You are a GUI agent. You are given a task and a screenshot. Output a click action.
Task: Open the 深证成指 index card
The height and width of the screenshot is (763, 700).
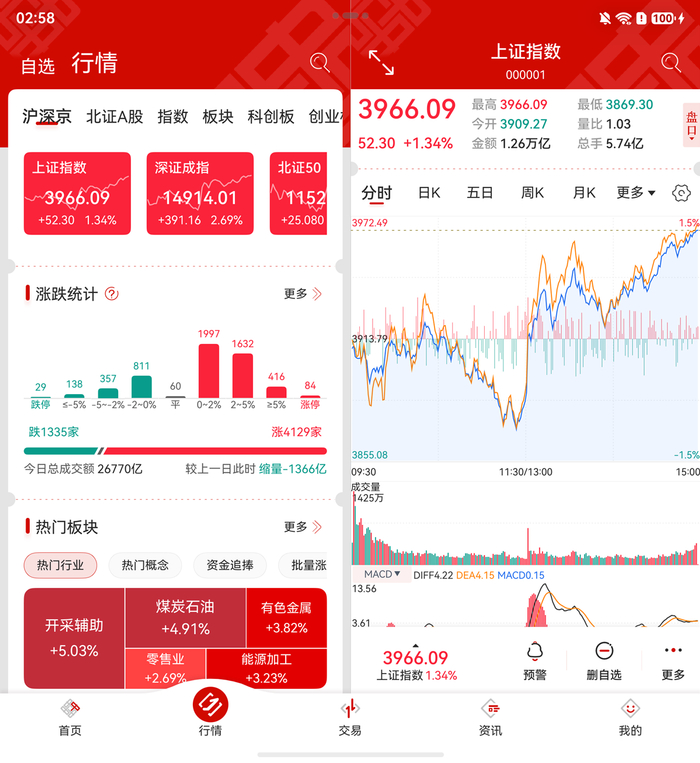pyautogui.click(x=200, y=194)
